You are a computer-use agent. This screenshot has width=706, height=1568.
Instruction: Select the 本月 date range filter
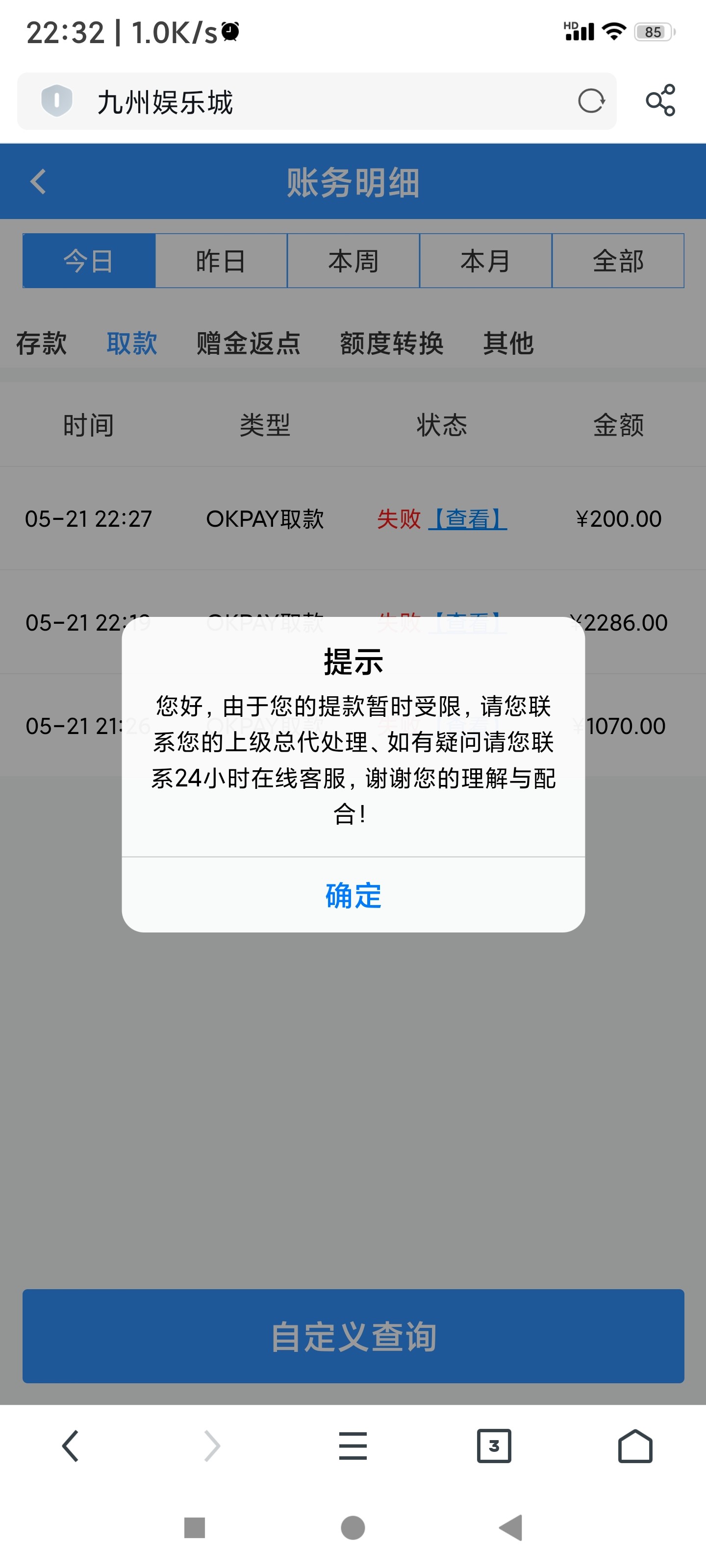point(485,260)
